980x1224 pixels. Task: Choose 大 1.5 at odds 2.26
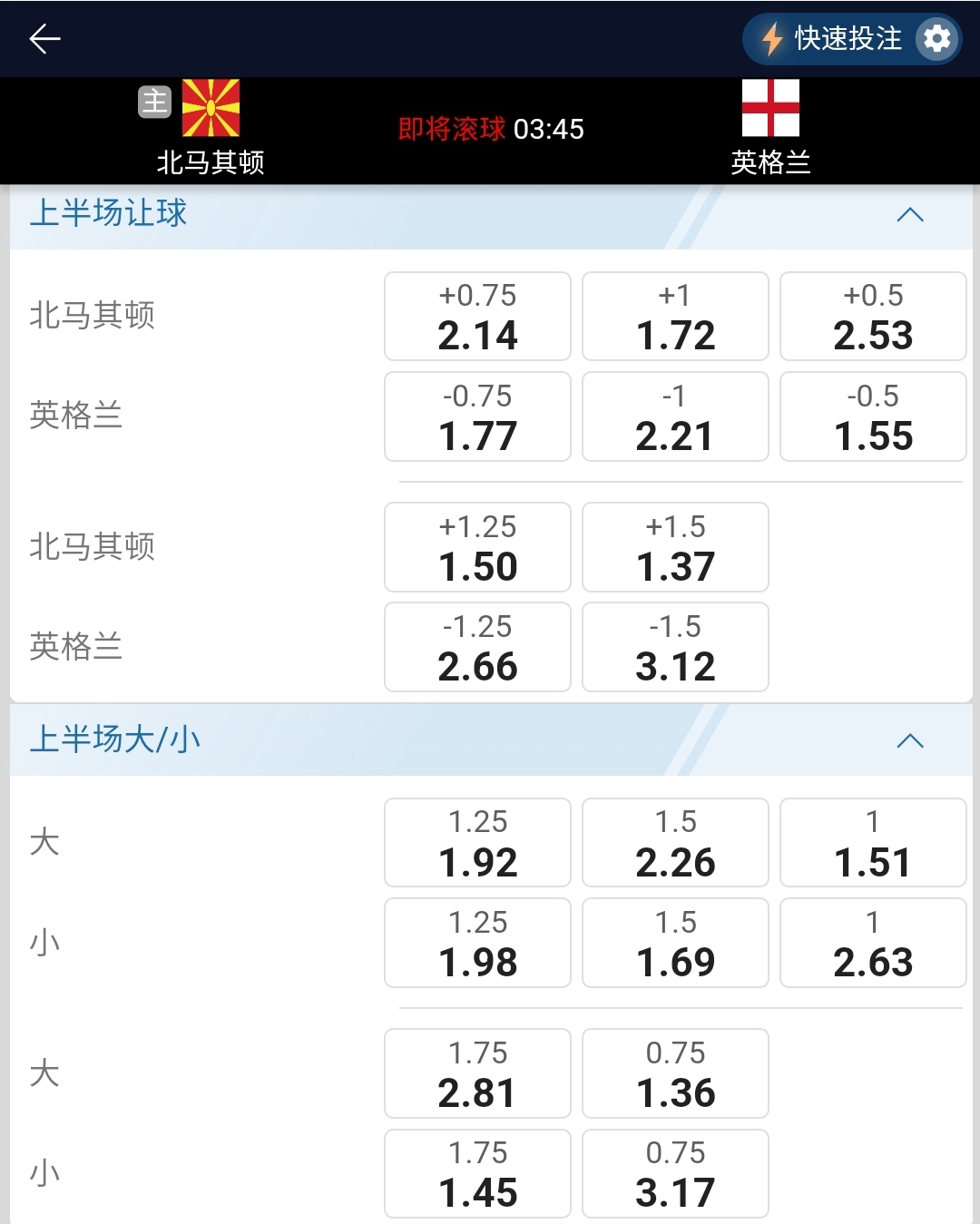click(x=675, y=843)
